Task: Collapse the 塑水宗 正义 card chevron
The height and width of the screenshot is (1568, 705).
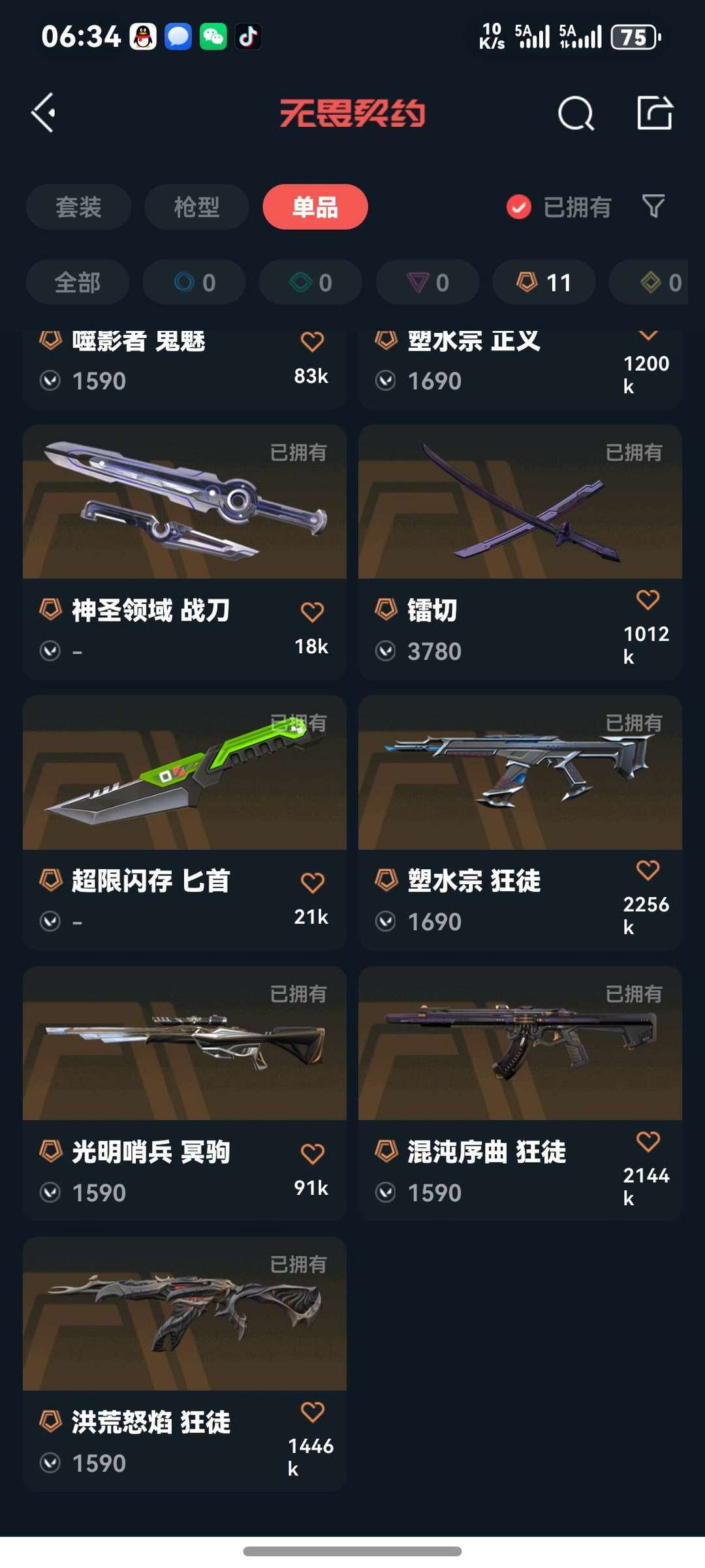Action: tap(648, 335)
